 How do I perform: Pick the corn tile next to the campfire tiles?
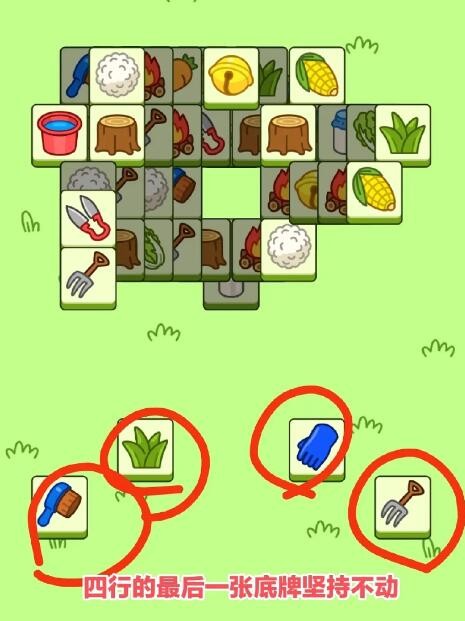[x=374, y=192]
